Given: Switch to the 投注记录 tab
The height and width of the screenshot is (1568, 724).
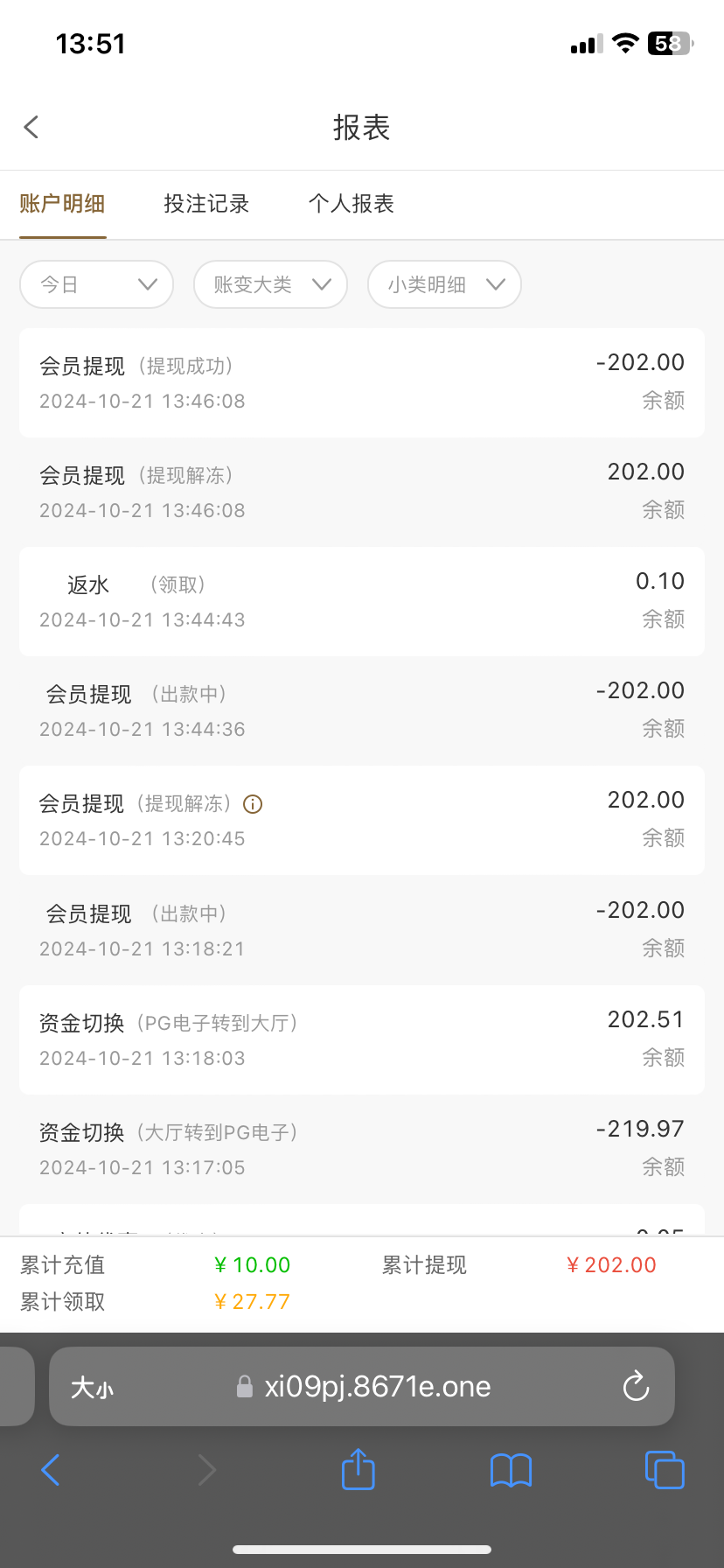Looking at the screenshot, I should coord(206,204).
